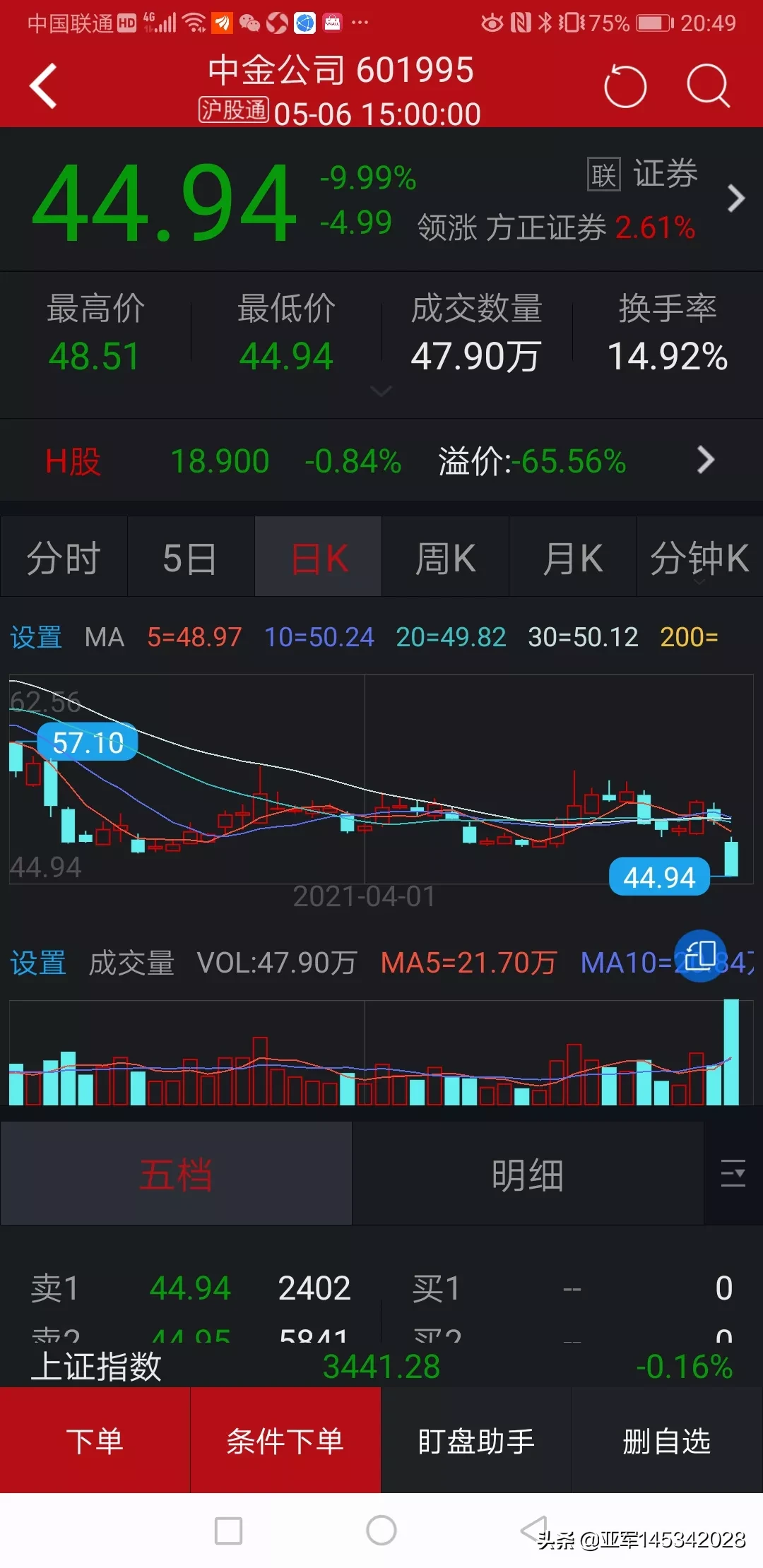Viewport: 763px width, 1568px height.
Task: Open MA indicator 设置
Action: [x=36, y=637]
